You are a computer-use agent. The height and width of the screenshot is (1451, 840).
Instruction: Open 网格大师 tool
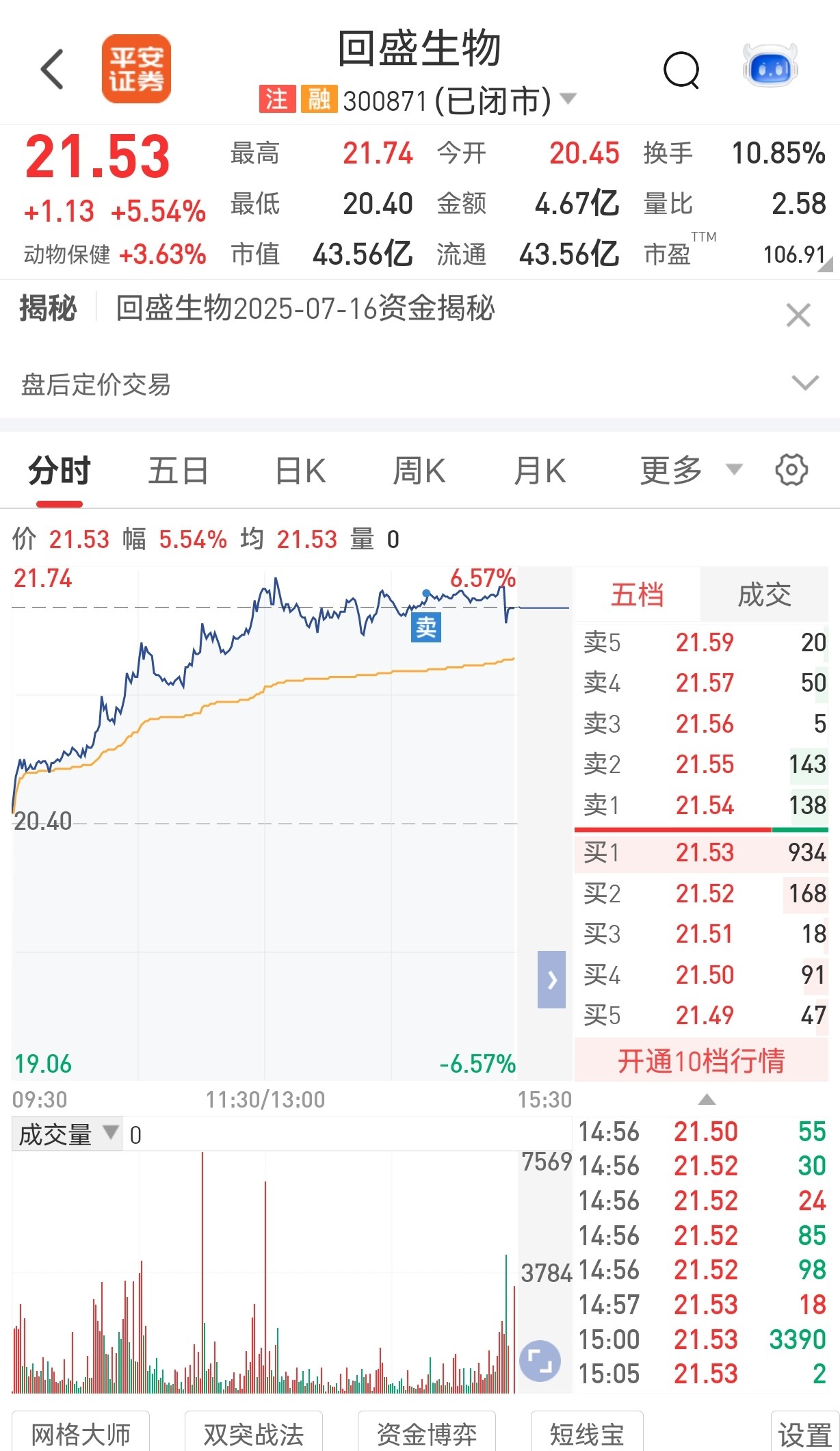(81, 1434)
